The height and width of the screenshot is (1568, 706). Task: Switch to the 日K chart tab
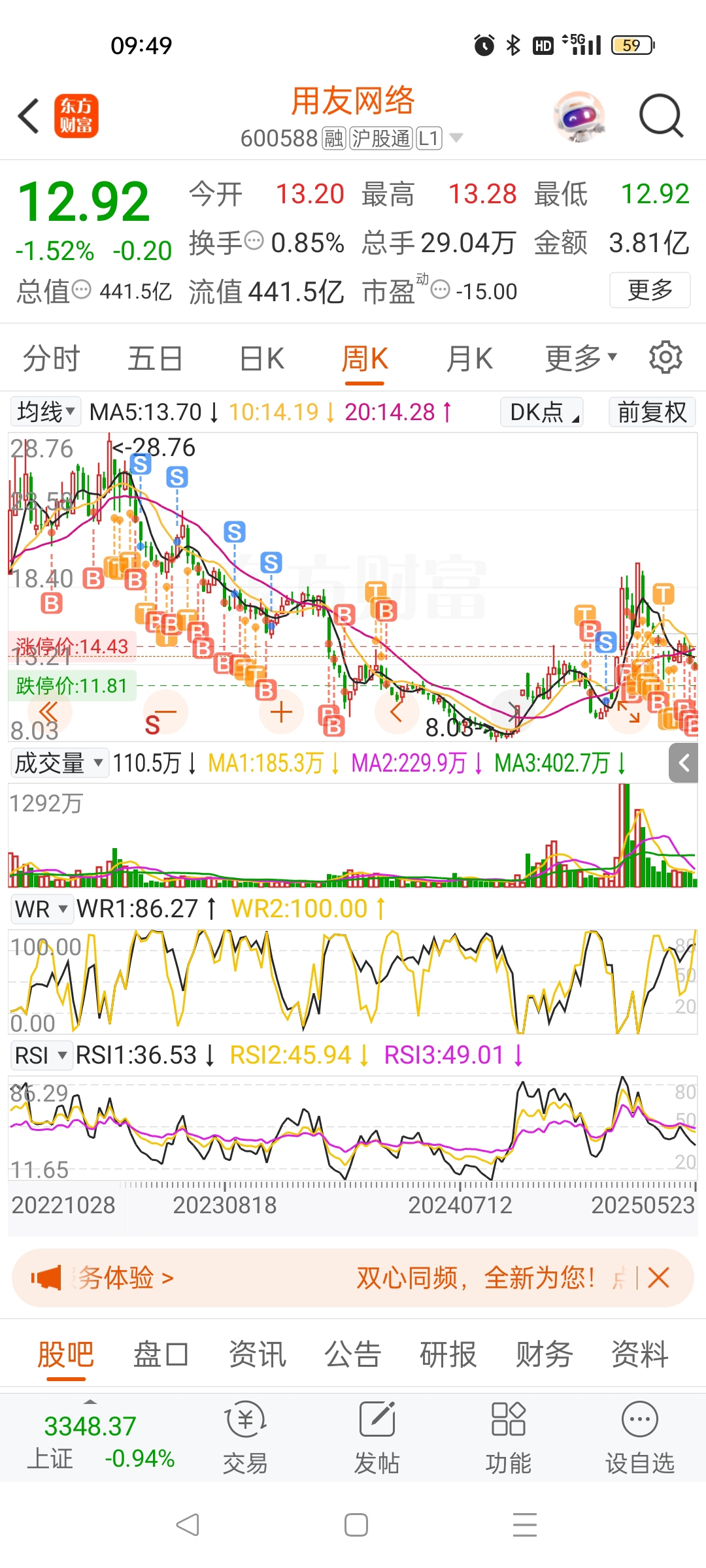click(261, 358)
